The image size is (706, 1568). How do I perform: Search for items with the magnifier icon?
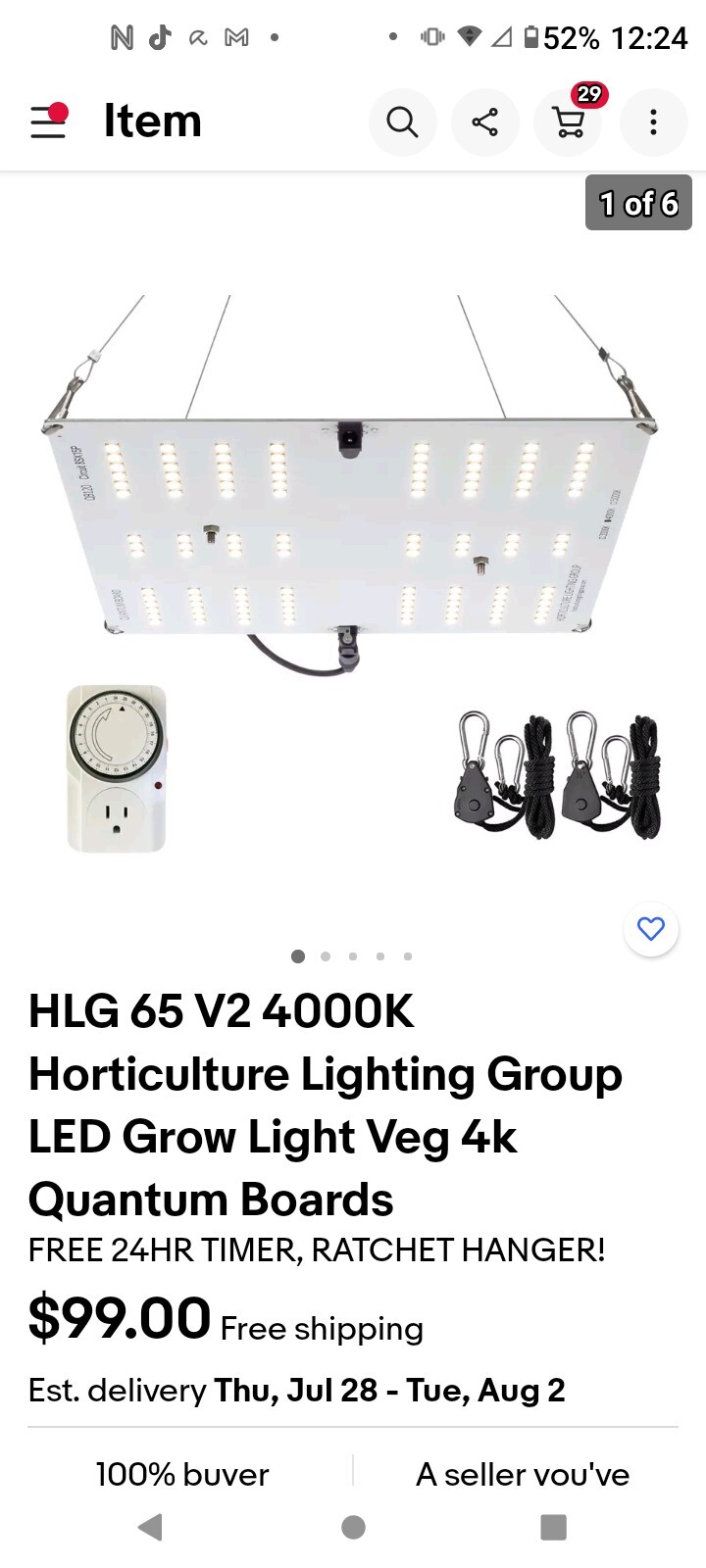pyautogui.click(x=402, y=122)
